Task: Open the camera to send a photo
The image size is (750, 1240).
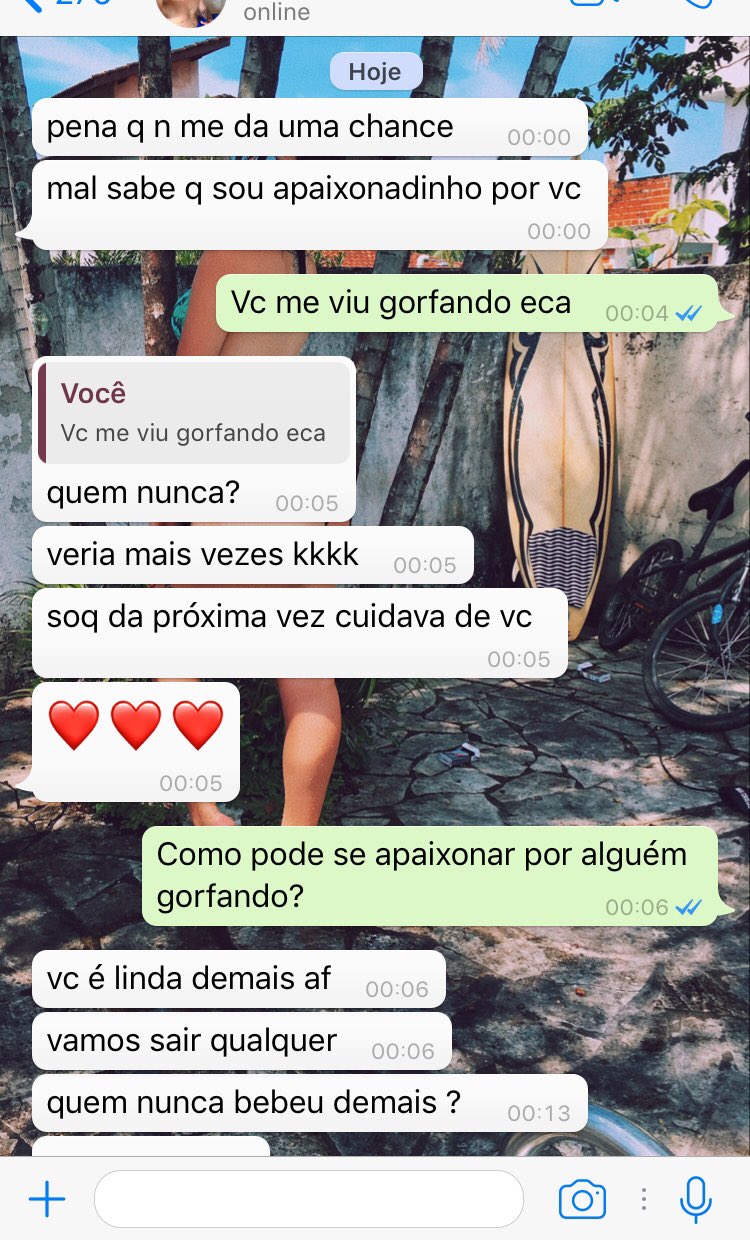Action: (x=582, y=1199)
